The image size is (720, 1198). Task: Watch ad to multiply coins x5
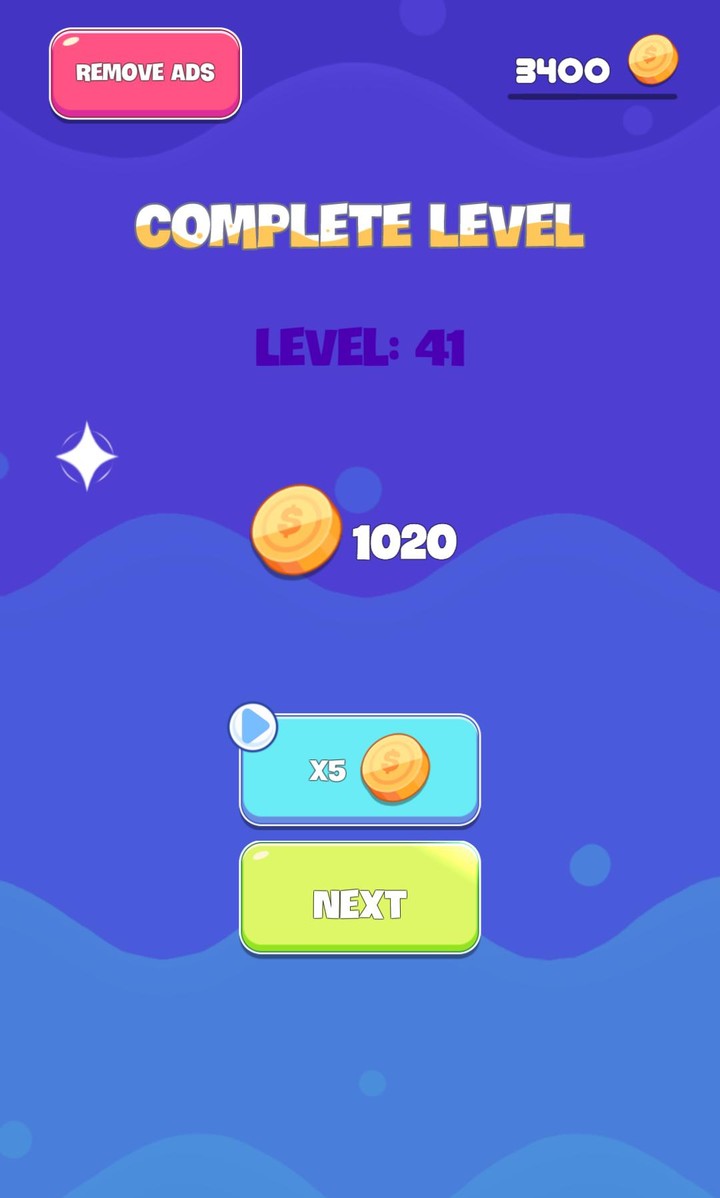click(x=360, y=769)
